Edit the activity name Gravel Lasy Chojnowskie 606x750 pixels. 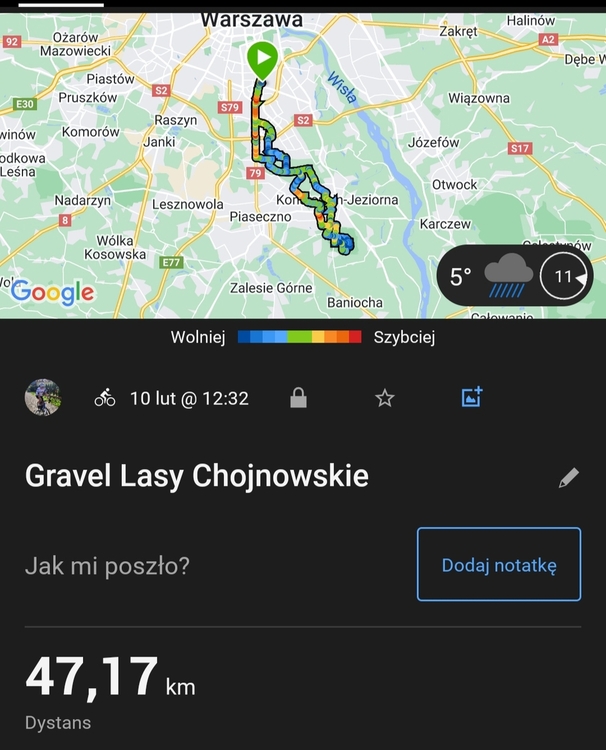[568, 478]
